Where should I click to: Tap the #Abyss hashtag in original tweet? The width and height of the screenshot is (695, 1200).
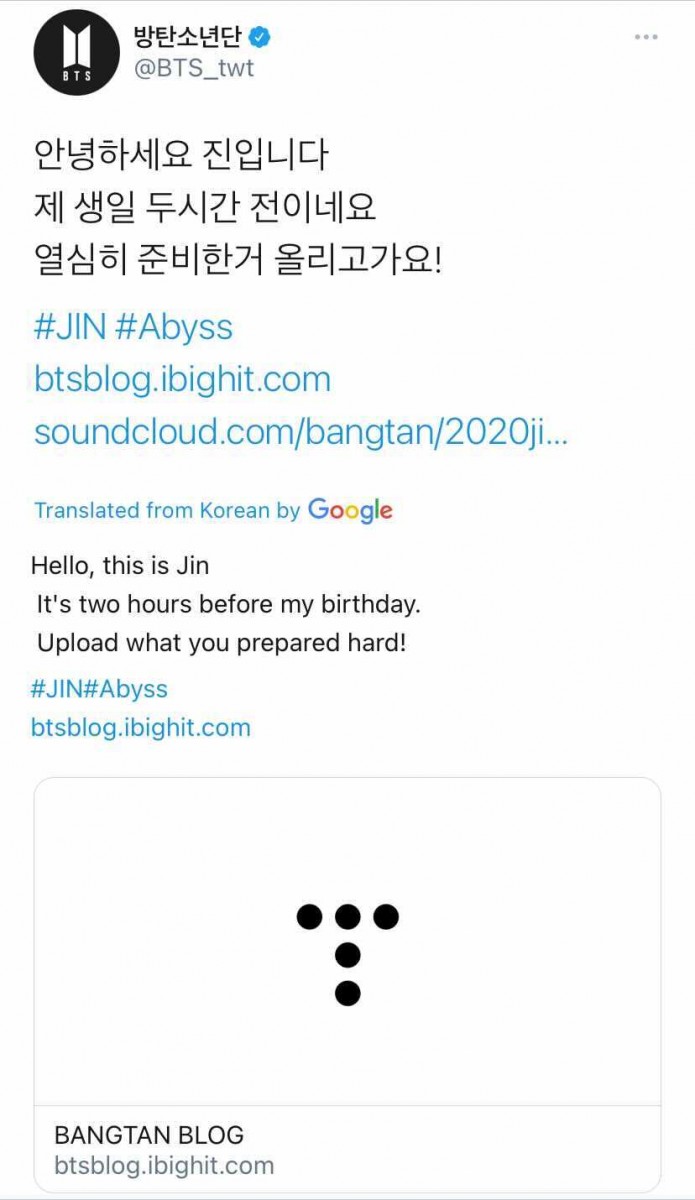pyautogui.click(x=173, y=327)
